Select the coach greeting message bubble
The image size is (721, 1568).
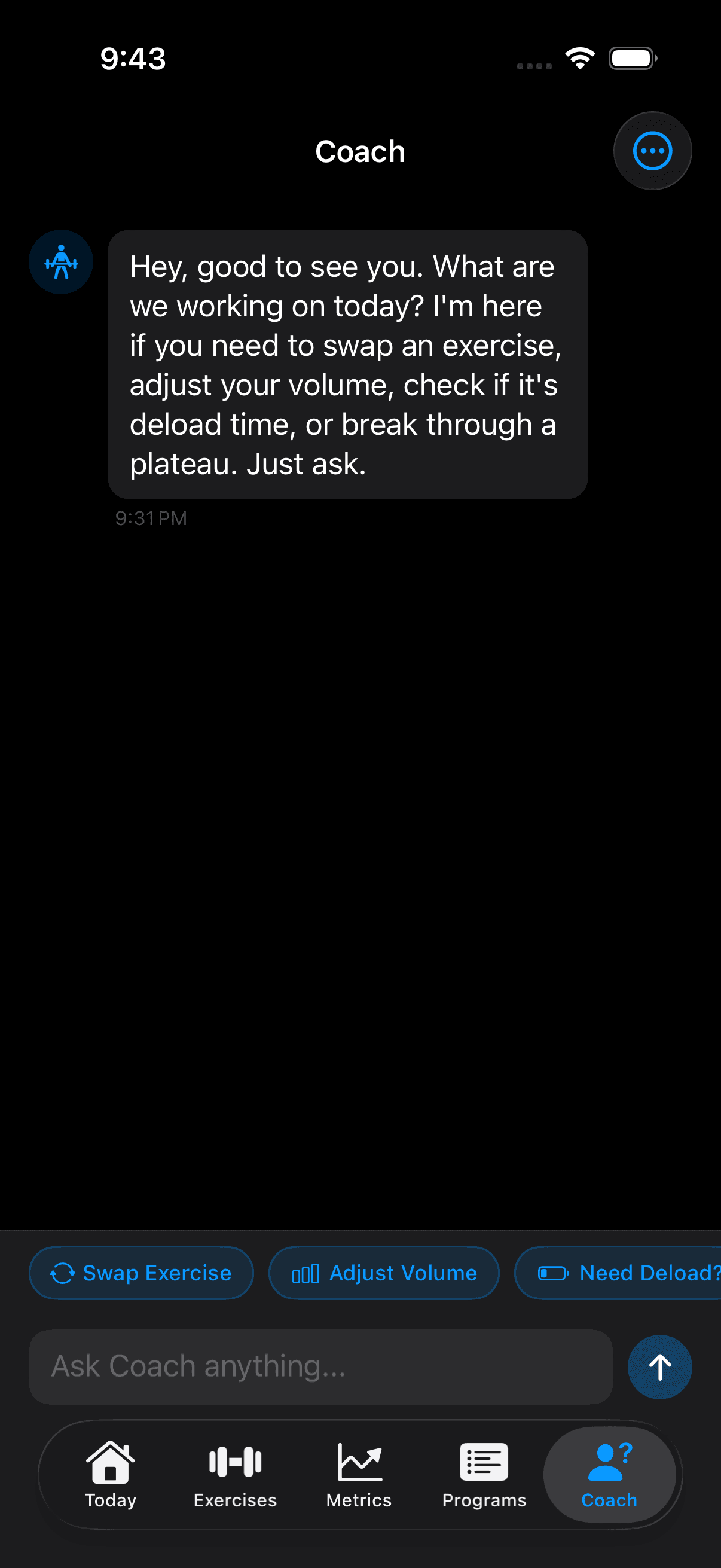coord(348,364)
